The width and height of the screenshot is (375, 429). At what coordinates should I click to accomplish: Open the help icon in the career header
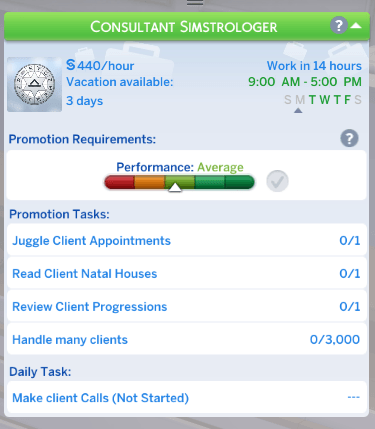(x=339, y=25)
